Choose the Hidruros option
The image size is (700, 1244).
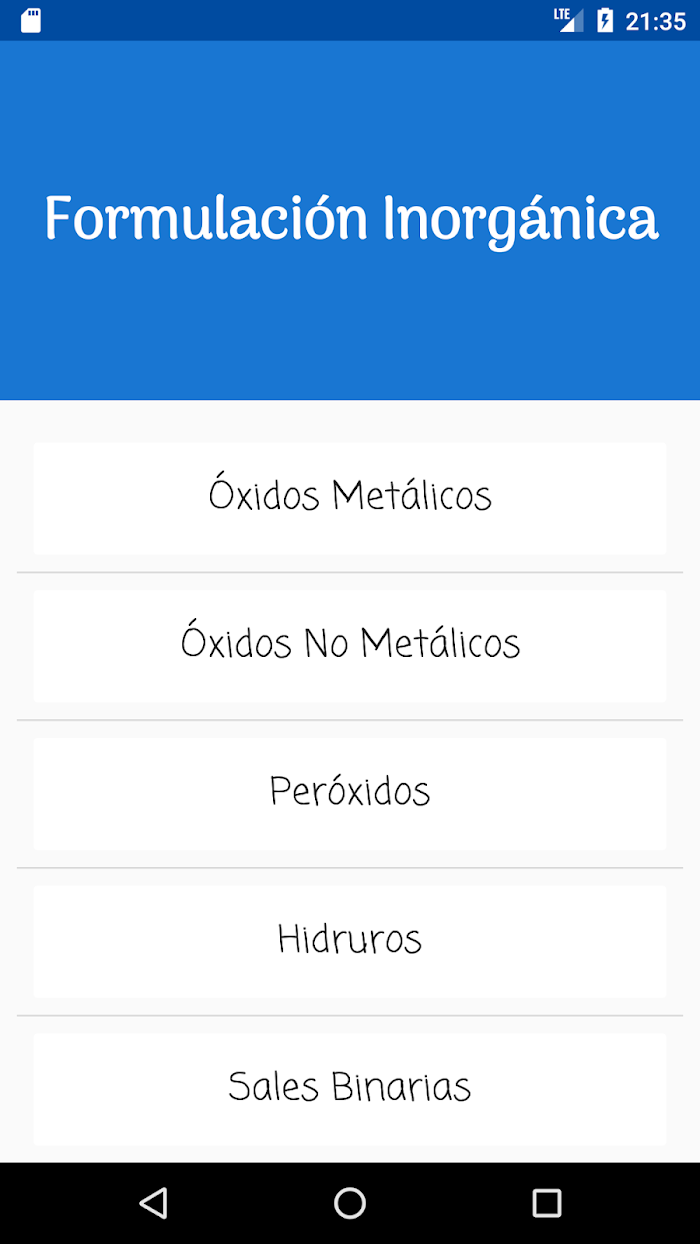tap(350, 941)
